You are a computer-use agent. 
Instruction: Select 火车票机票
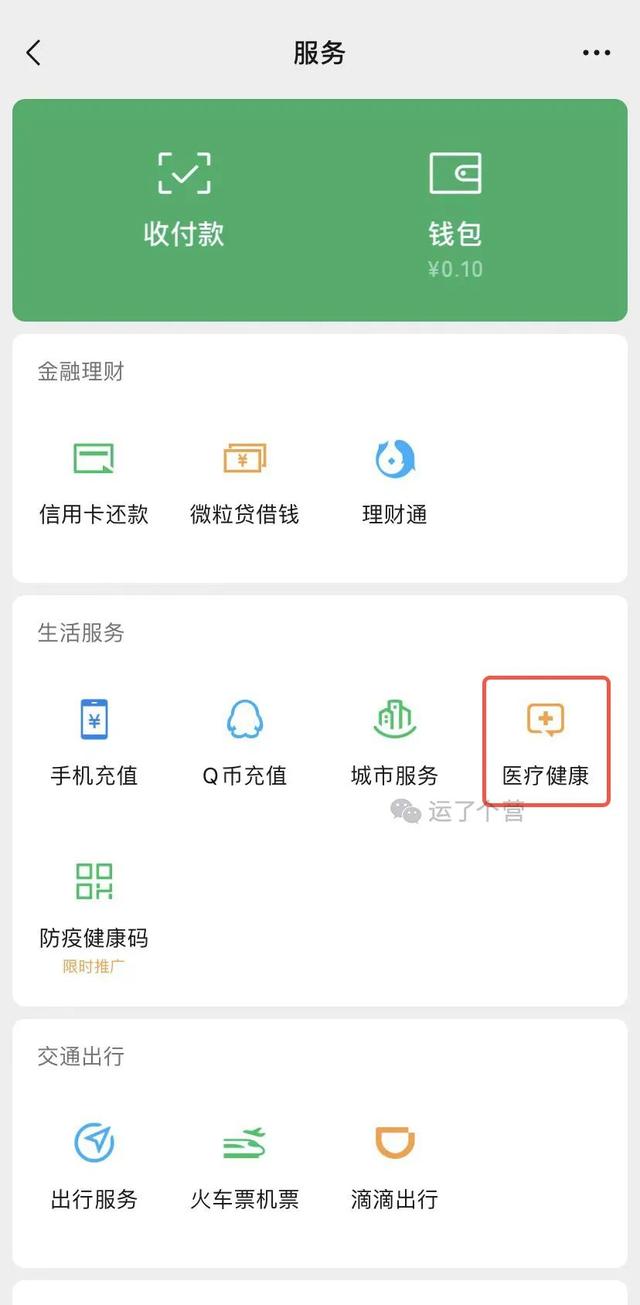point(245,1168)
